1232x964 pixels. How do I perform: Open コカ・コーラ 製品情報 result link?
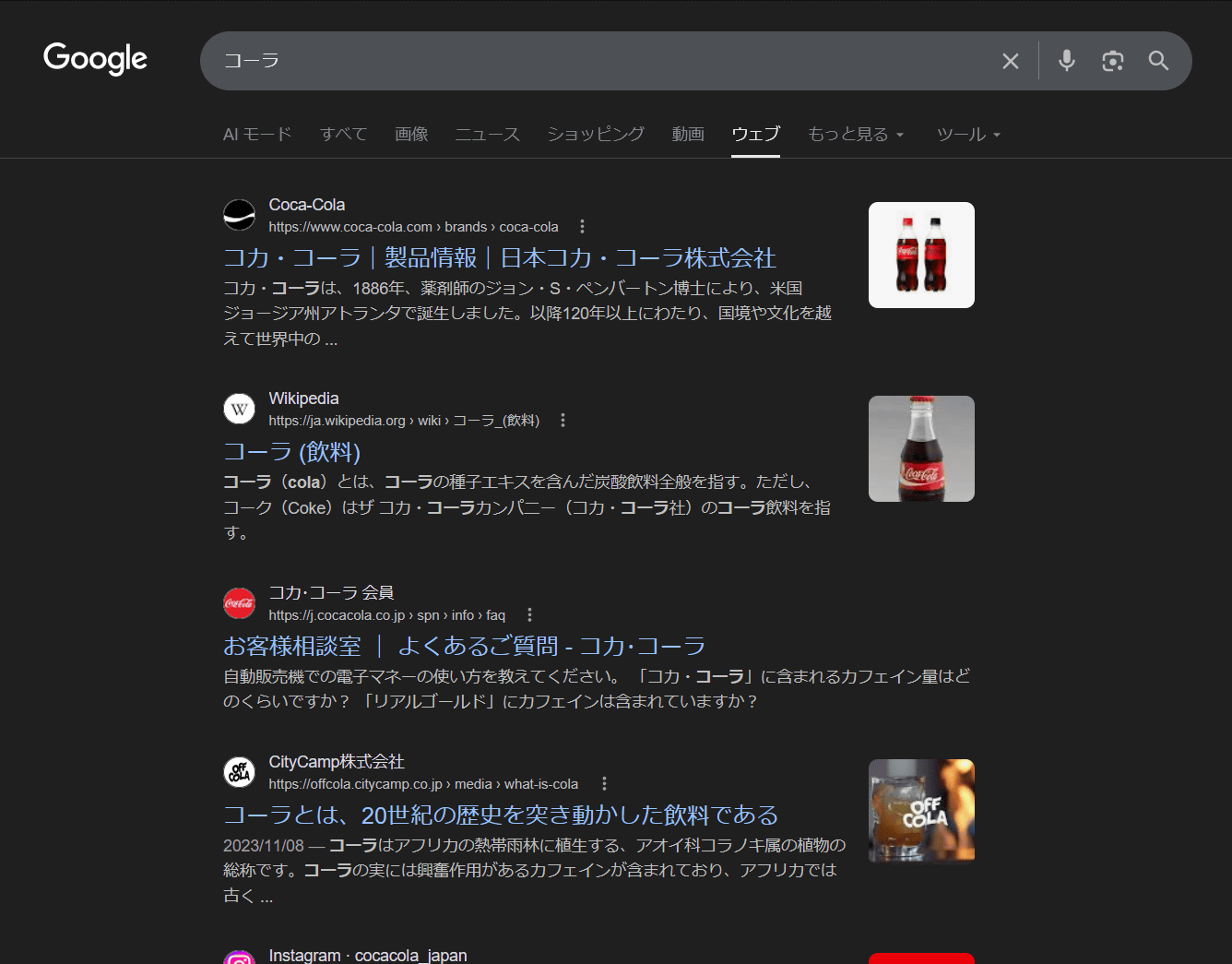[500, 258]
